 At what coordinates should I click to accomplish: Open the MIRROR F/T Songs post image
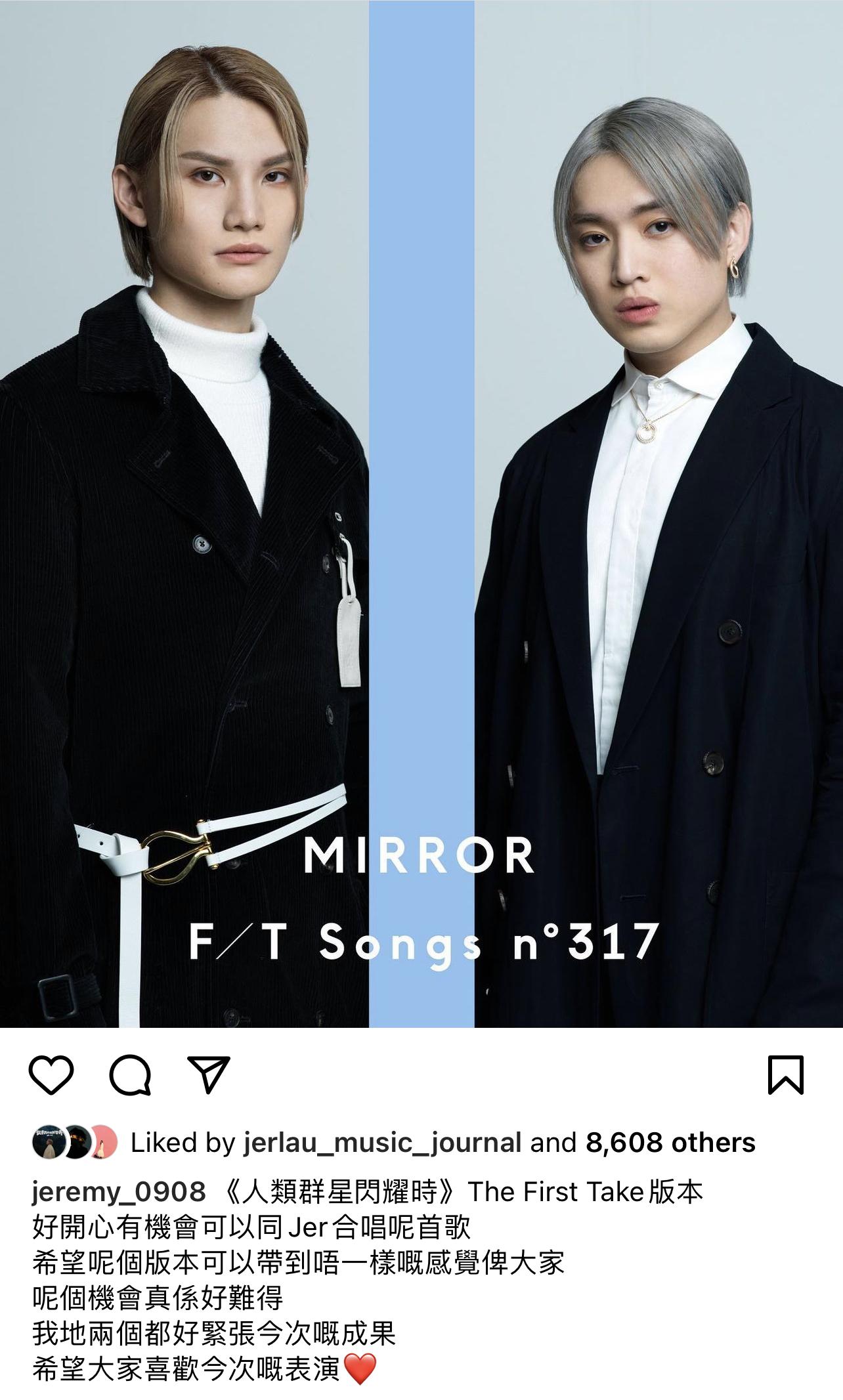click(421, 513)
